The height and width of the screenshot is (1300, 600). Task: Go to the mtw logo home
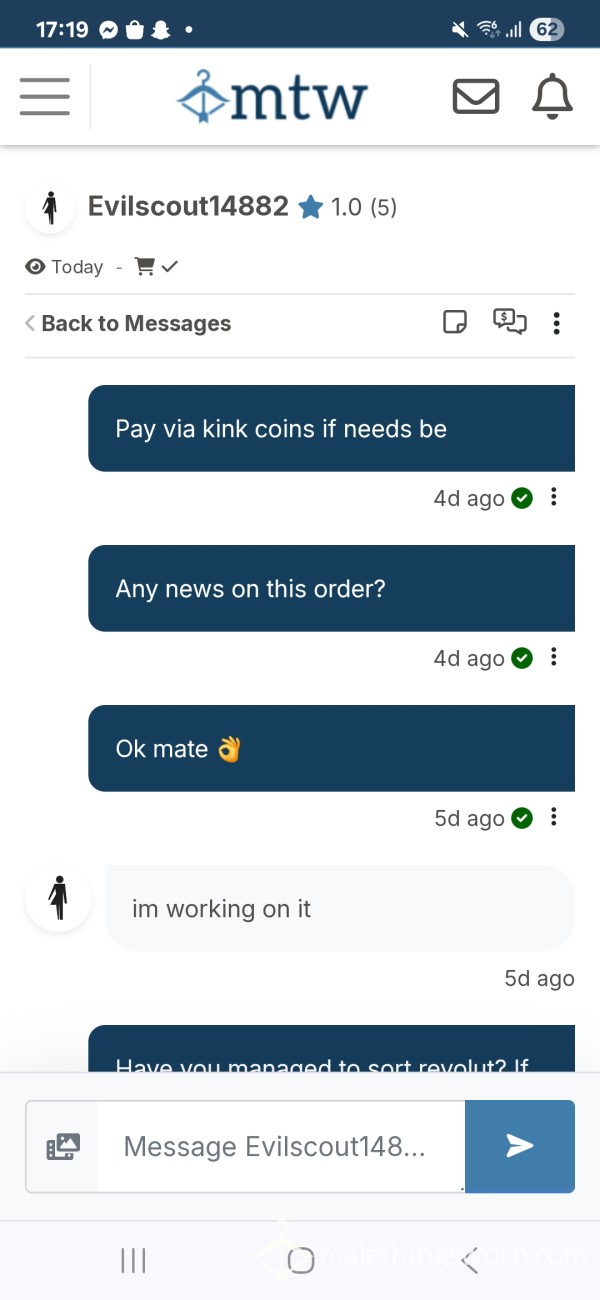(x=272, y=98)
